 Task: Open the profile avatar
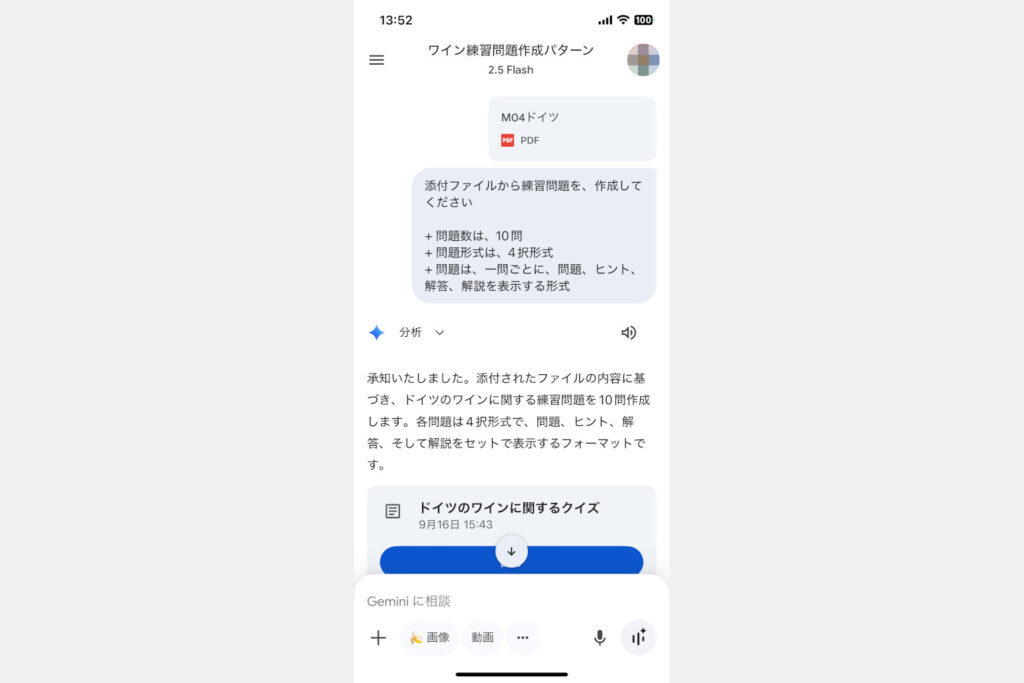coord(643,60)
